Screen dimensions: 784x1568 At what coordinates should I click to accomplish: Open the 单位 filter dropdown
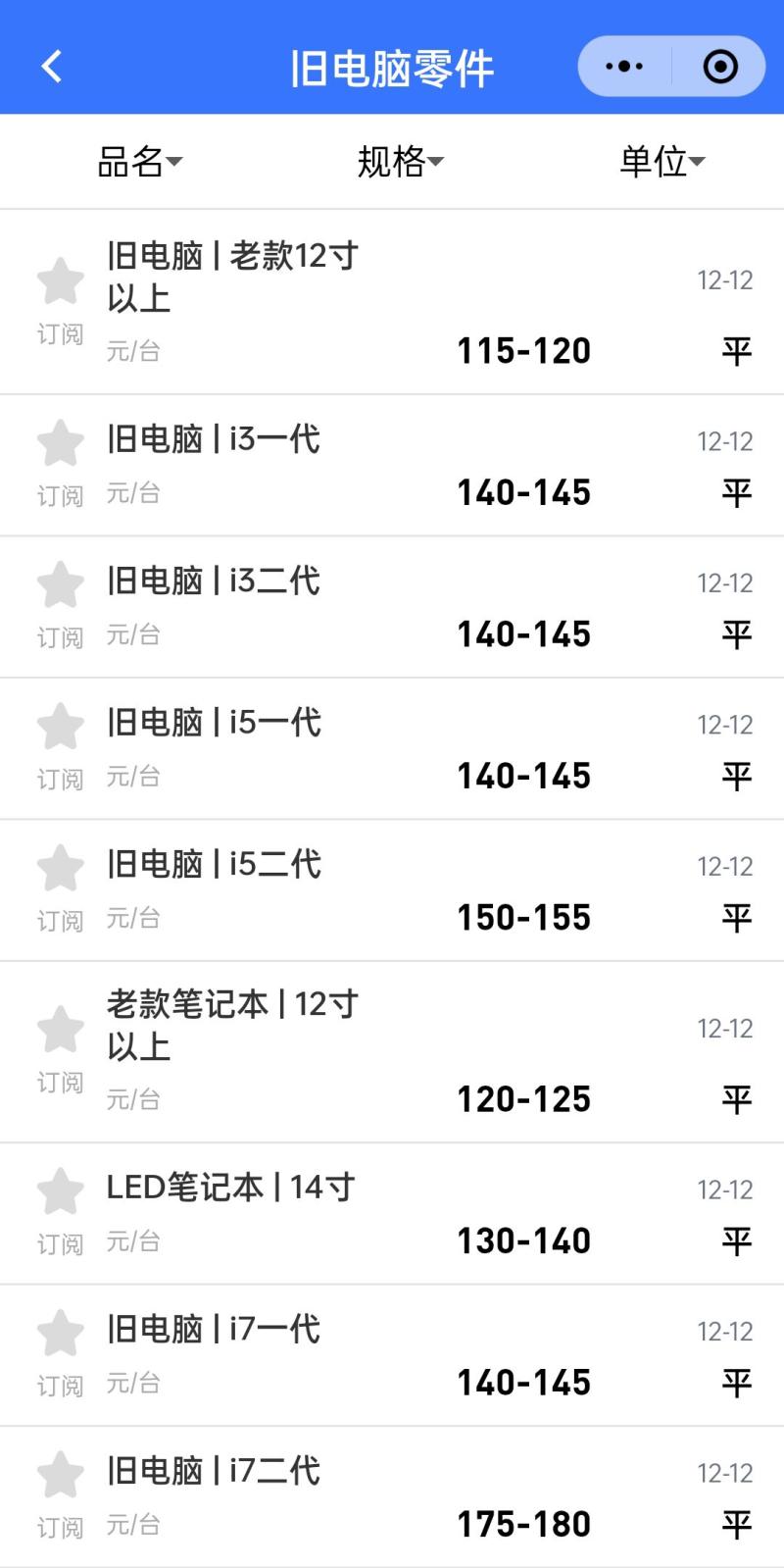(x=661, y=162)
